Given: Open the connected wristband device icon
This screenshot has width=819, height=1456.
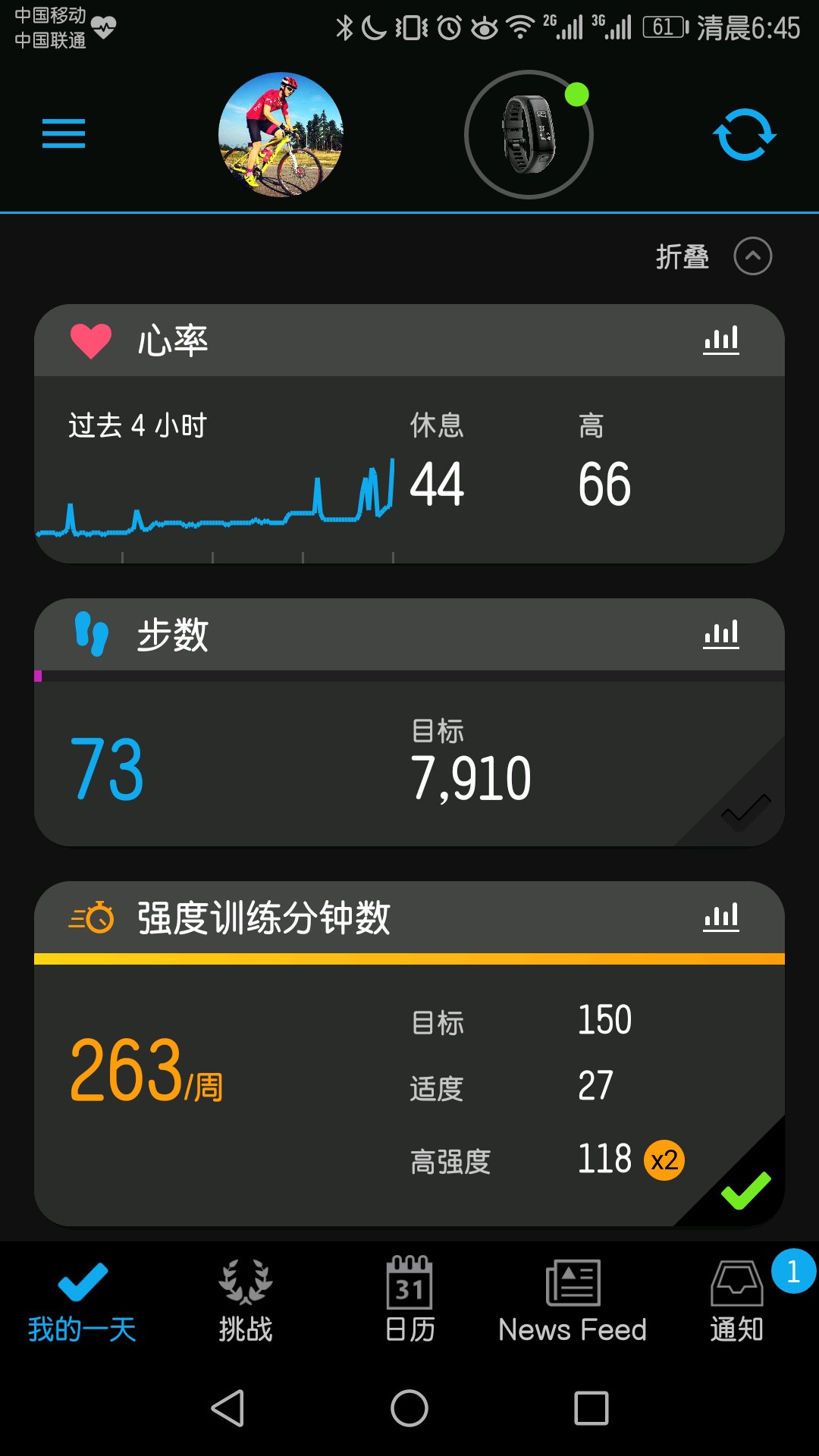Looking at the screenshot, I should [529, 135].
